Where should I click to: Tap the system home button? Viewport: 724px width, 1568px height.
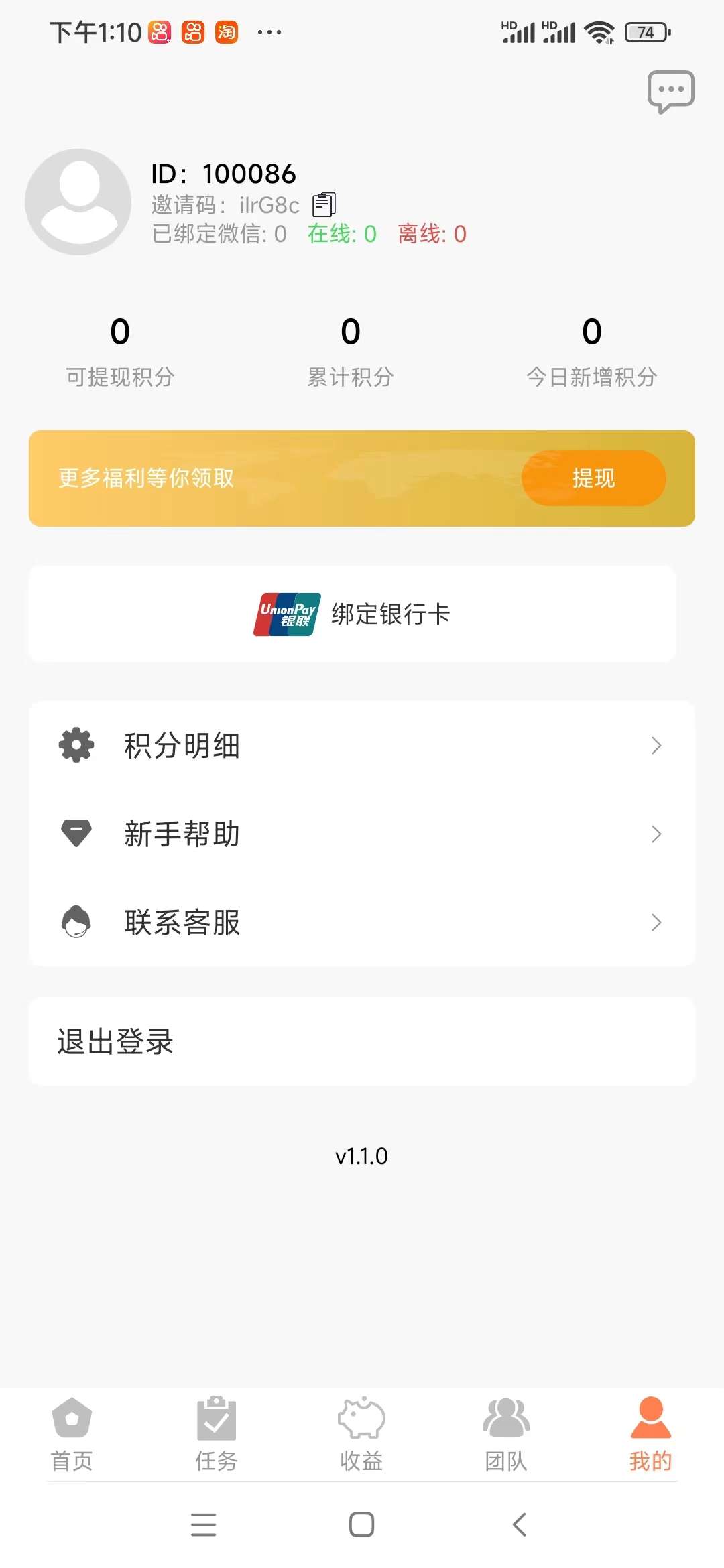(x=361, y=1524)
